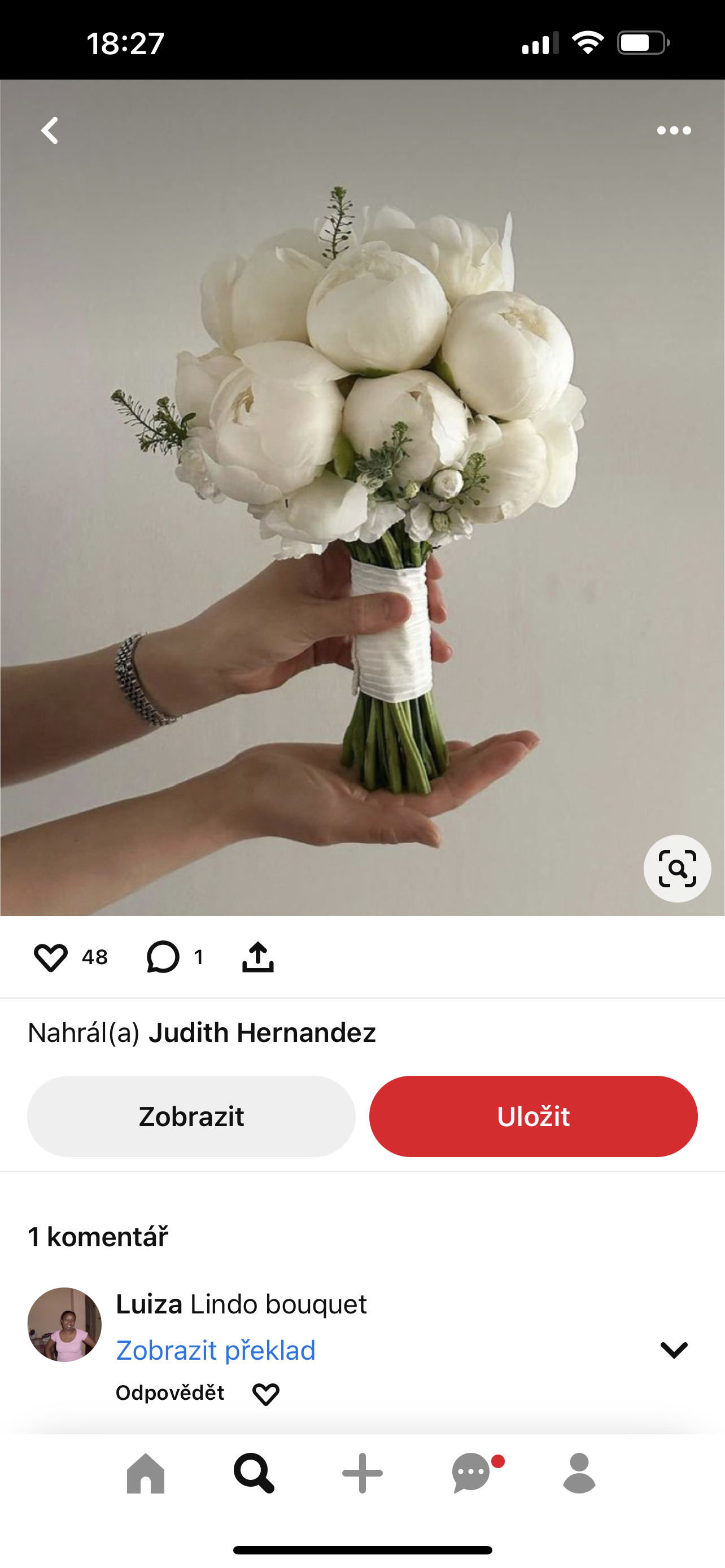Go back using the top-left arrow
Image resolution: width=725 pixels, height=1568 pixels.
click(50, 130)
